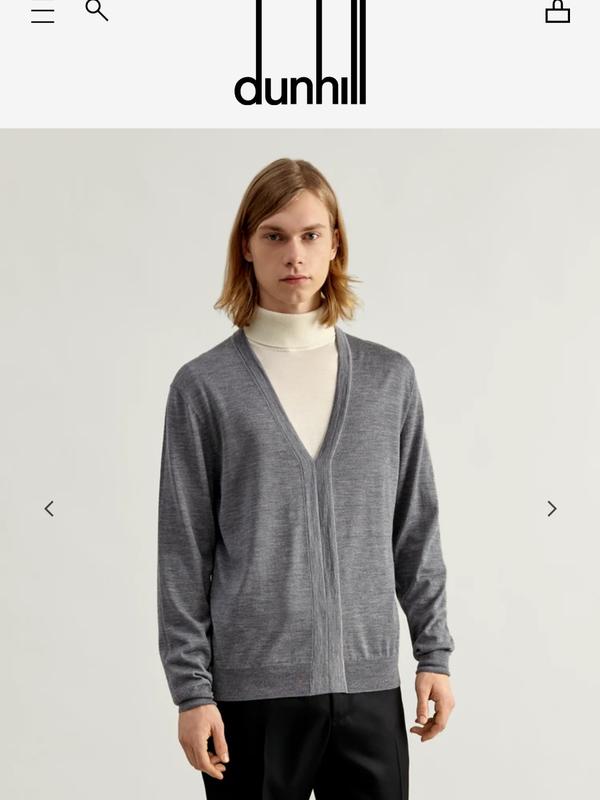Open the hamburger menu
The height and width of the screenshot is (800, 600).
tap(42, 14)
